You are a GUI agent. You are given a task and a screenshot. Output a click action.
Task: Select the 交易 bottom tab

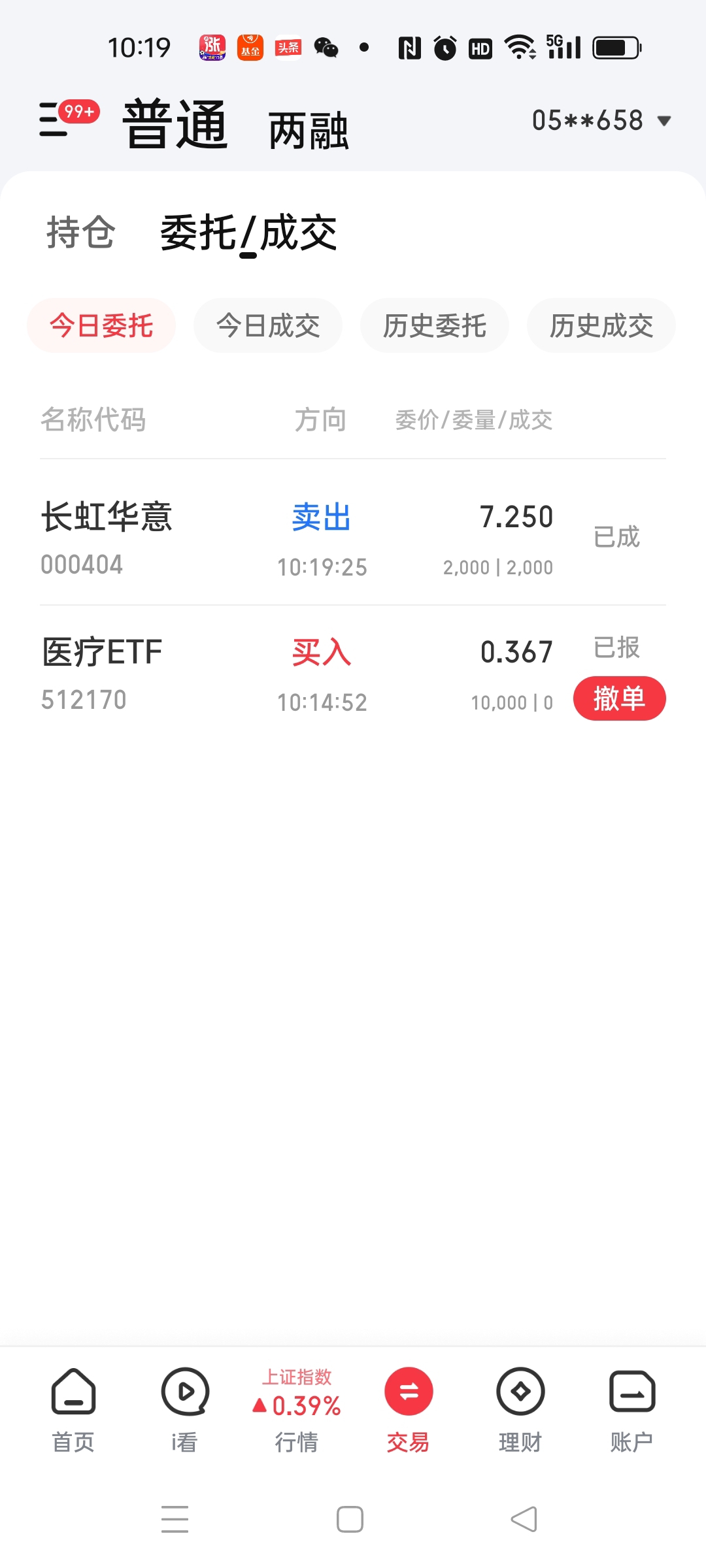pyautogui.click(x=409, y=1411)
